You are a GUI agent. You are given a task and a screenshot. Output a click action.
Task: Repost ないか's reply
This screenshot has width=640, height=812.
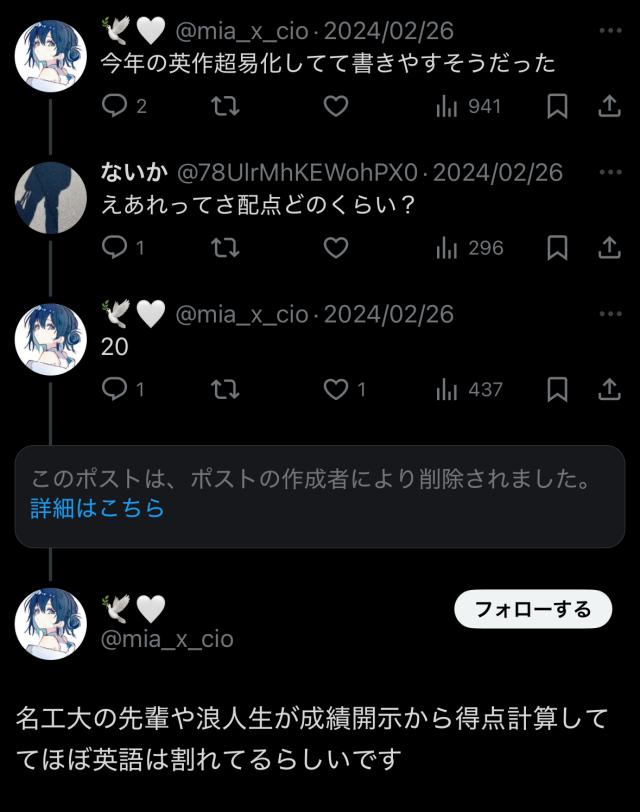(x=227, y=247)
